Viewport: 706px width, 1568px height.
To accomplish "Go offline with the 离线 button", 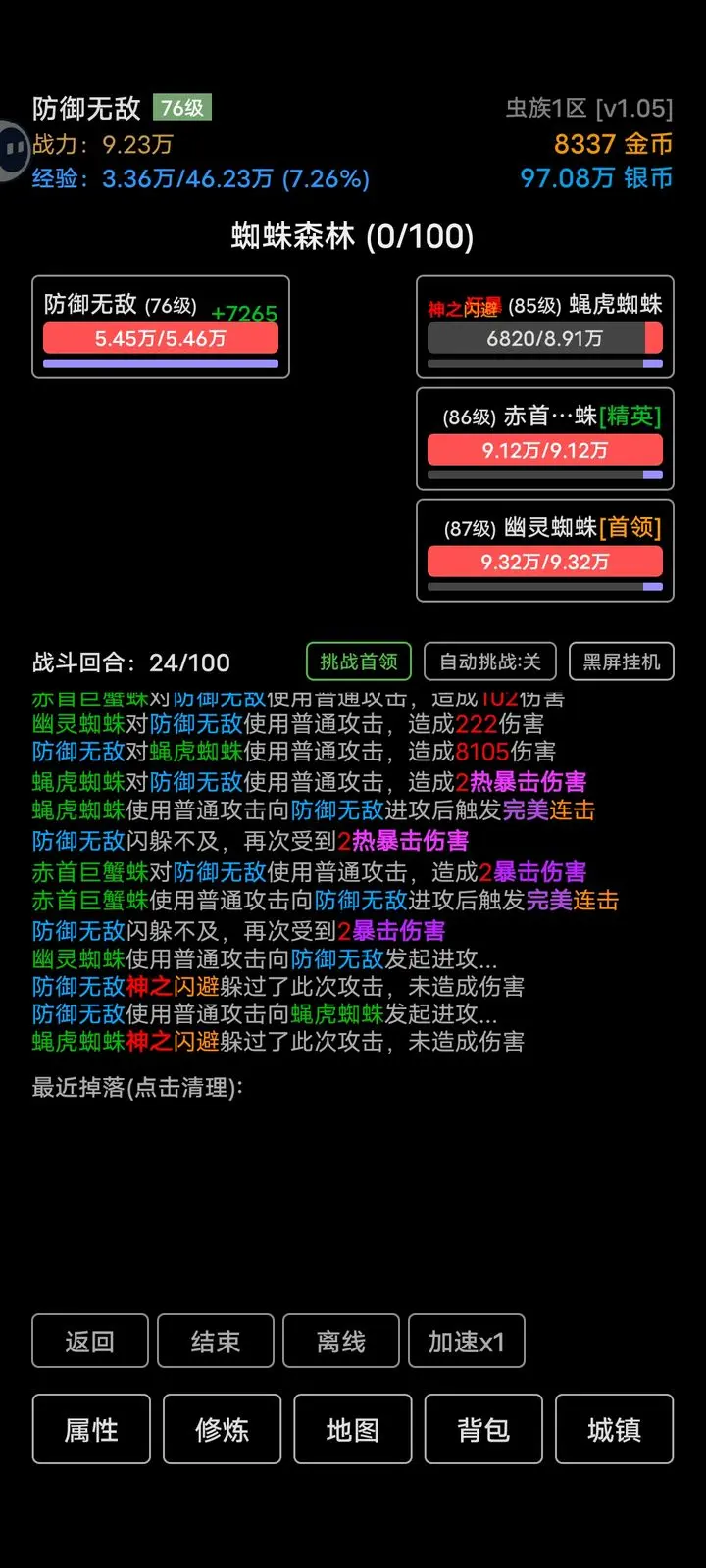I will coord(341,1341).
